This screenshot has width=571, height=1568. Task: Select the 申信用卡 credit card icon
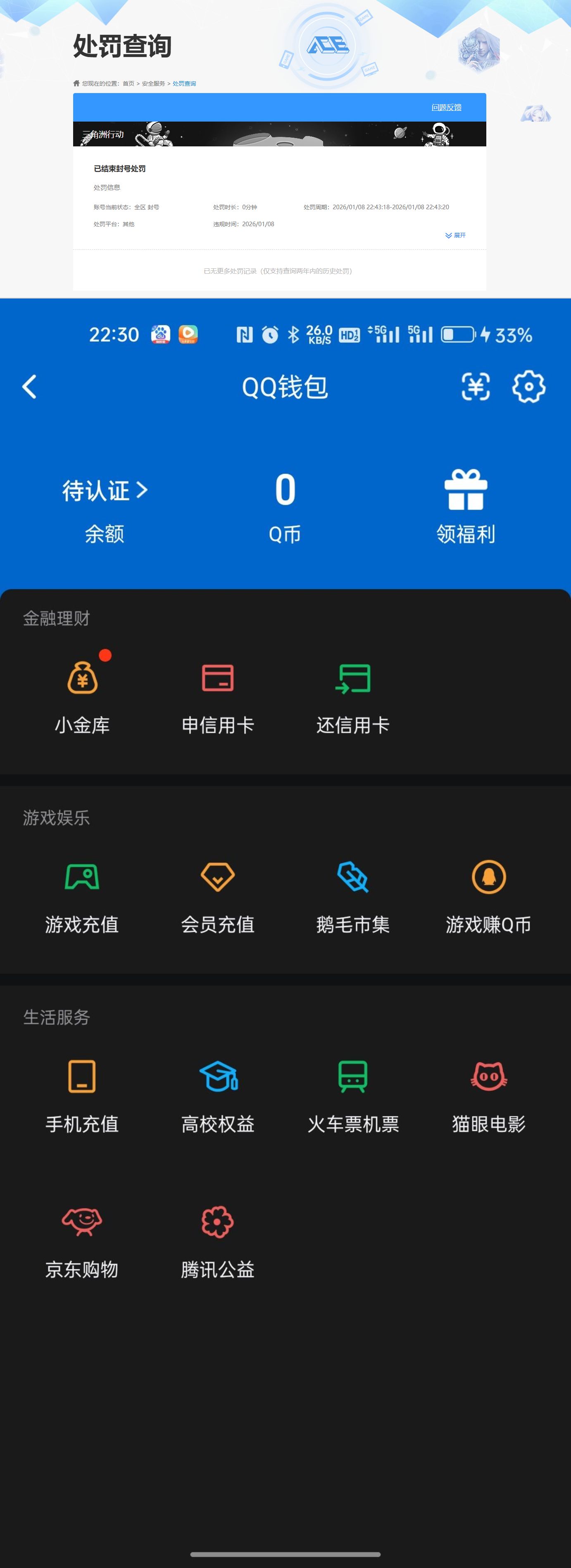pos(218,677)
